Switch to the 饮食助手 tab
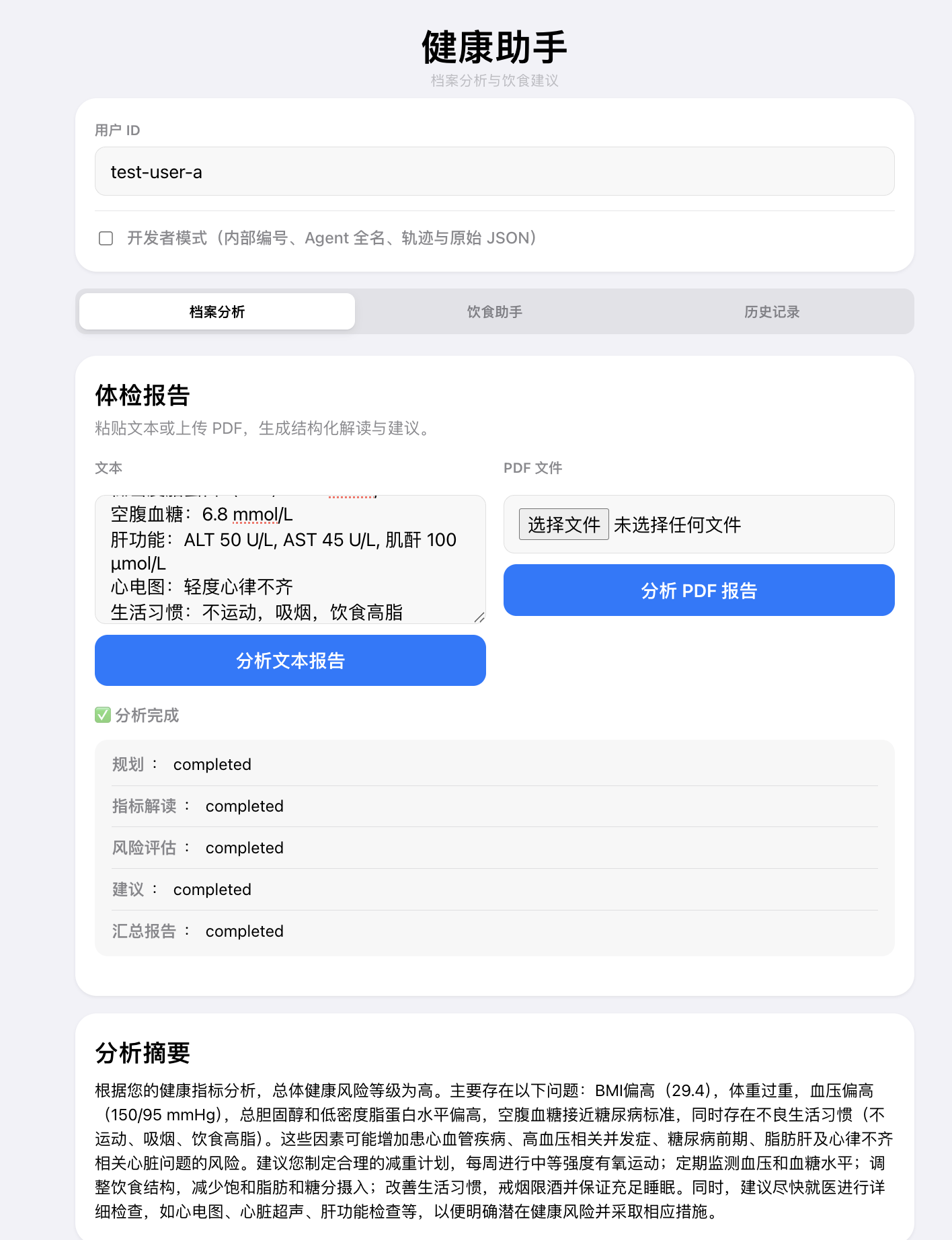This screenshot has width=952, height=1240. pyautogui.click(x=494, y=311)
